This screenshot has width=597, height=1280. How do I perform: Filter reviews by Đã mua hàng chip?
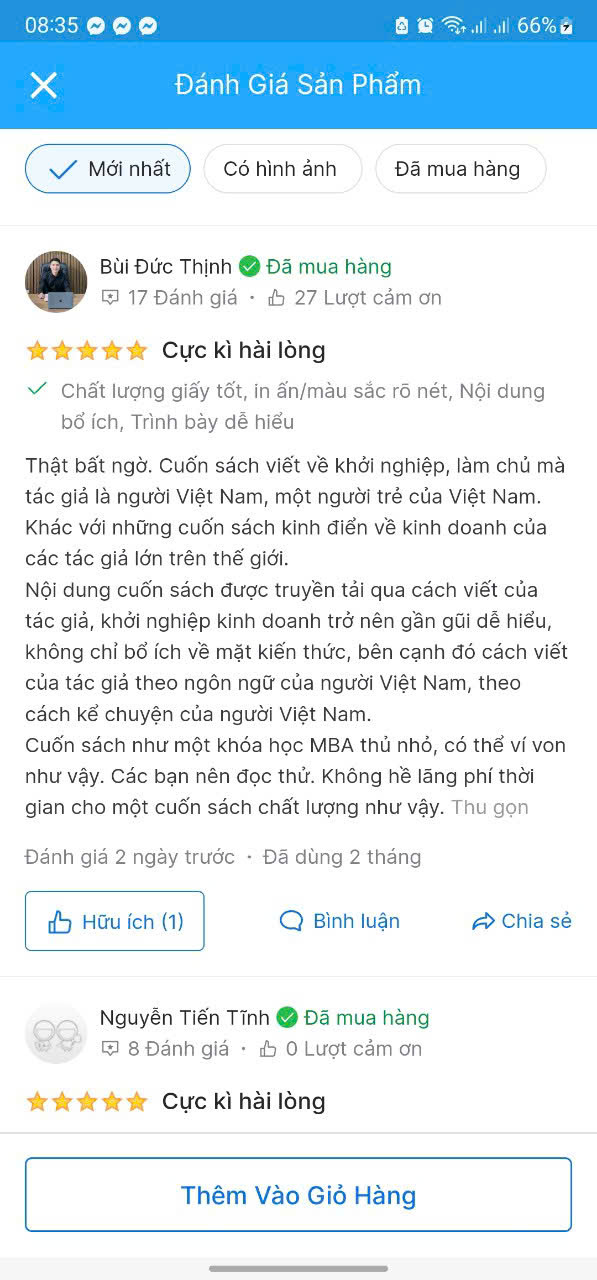(460, 169)
